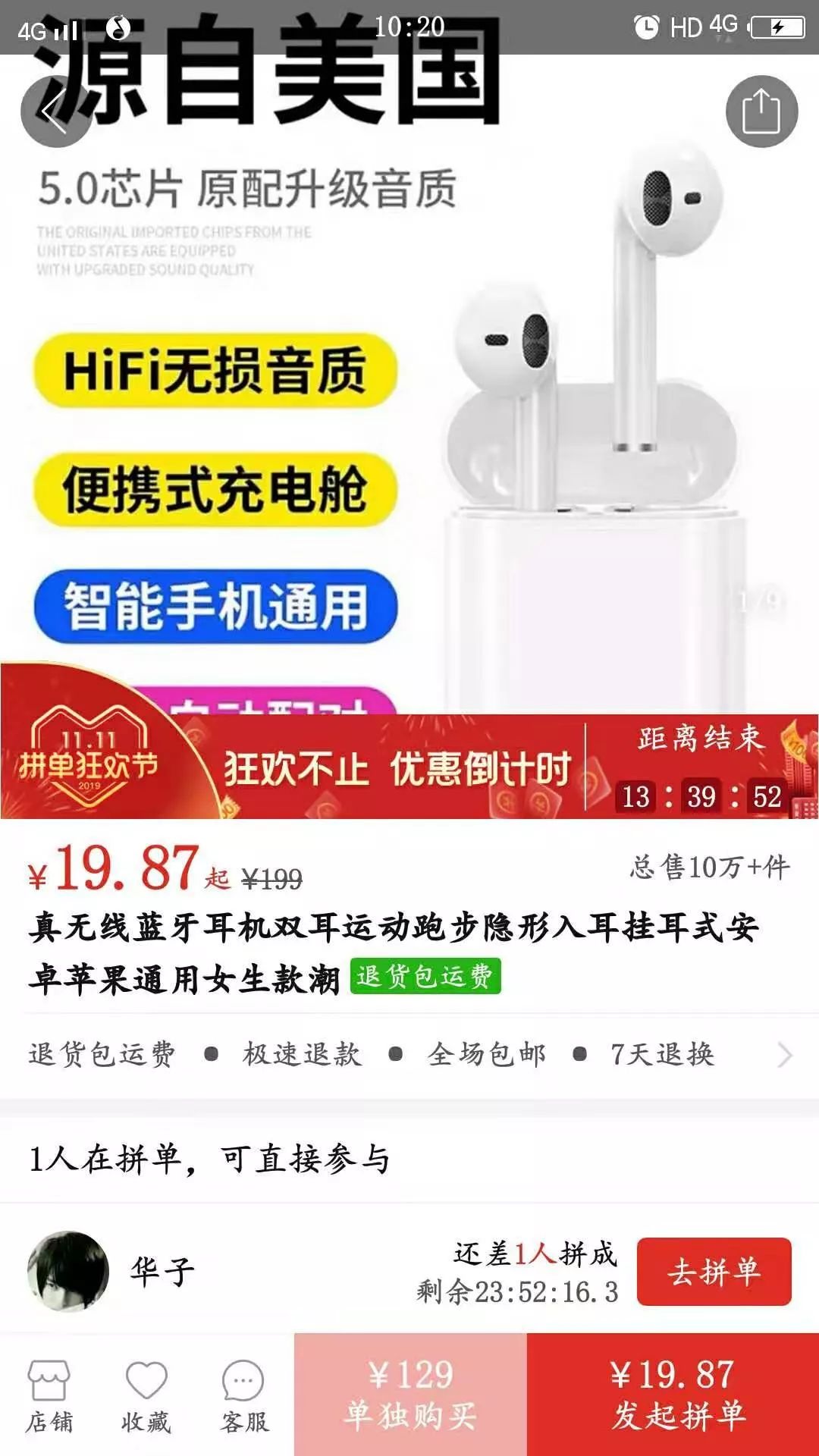
Task: Buy alone for ¥129 单独购买
Action: [410, 1395]
